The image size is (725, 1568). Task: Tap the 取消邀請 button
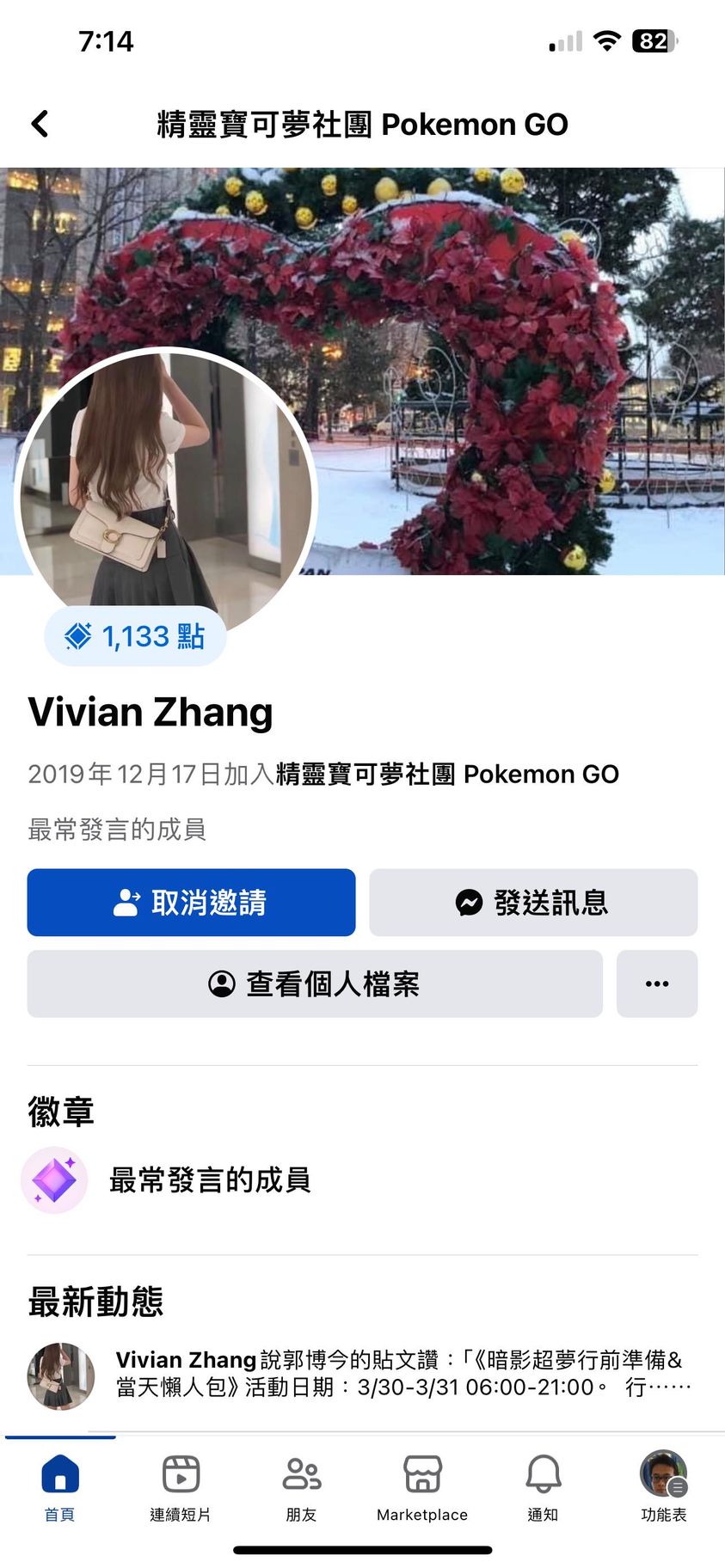pos(191,902)
